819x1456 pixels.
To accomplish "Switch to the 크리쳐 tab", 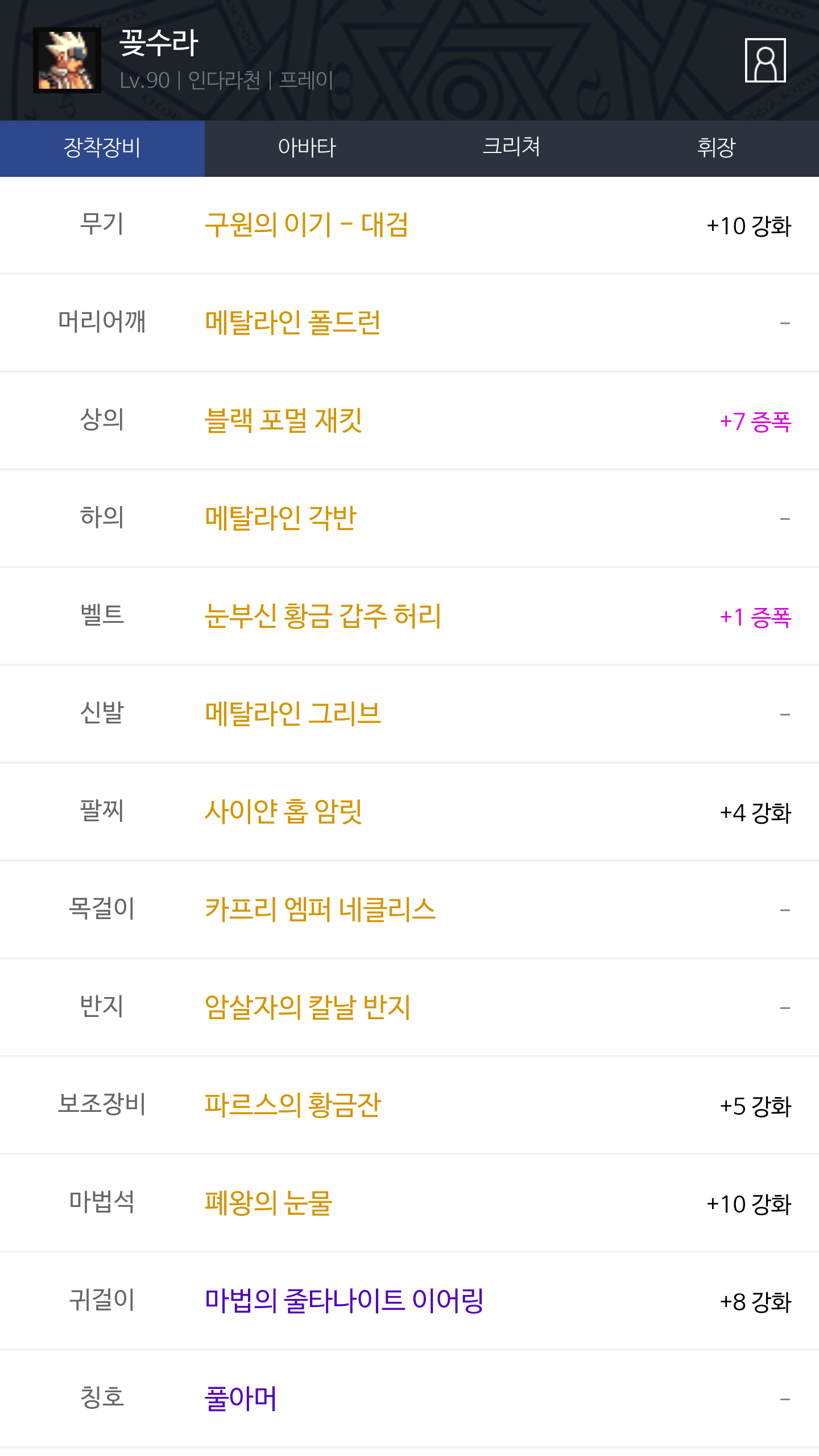I will point(511,148).
